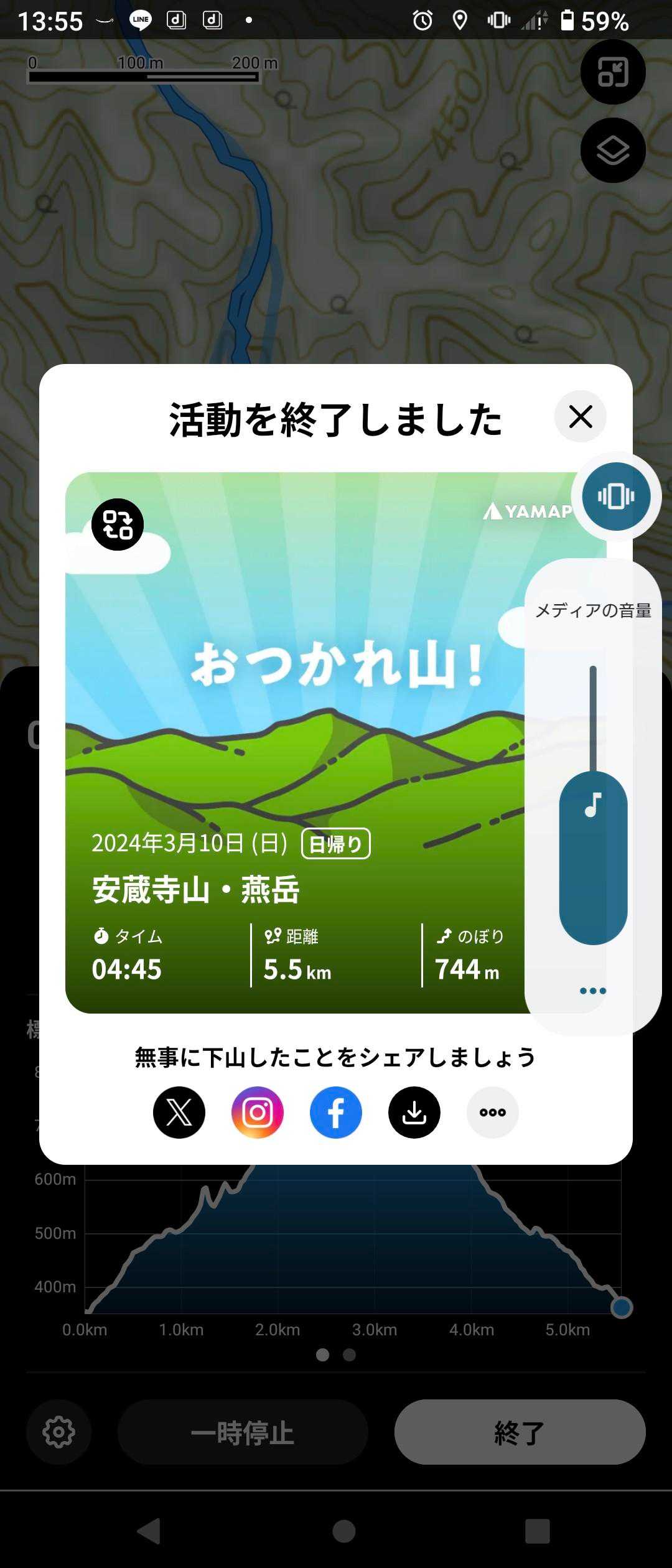Share the hike result on X
672x1568 pixels.
(x=179, y=1113)
